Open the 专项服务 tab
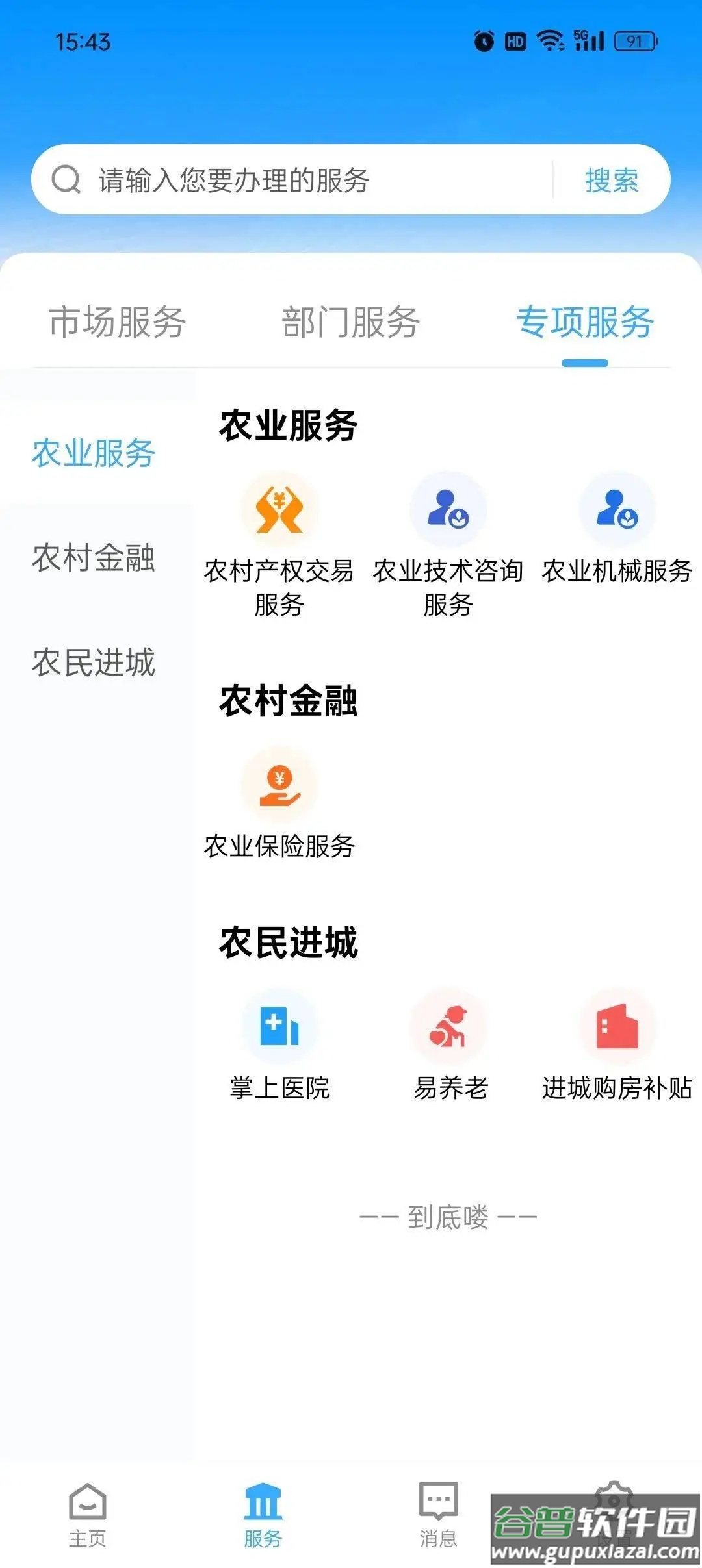The width and height of the screenshot is (702, 1568). point(585,320)
